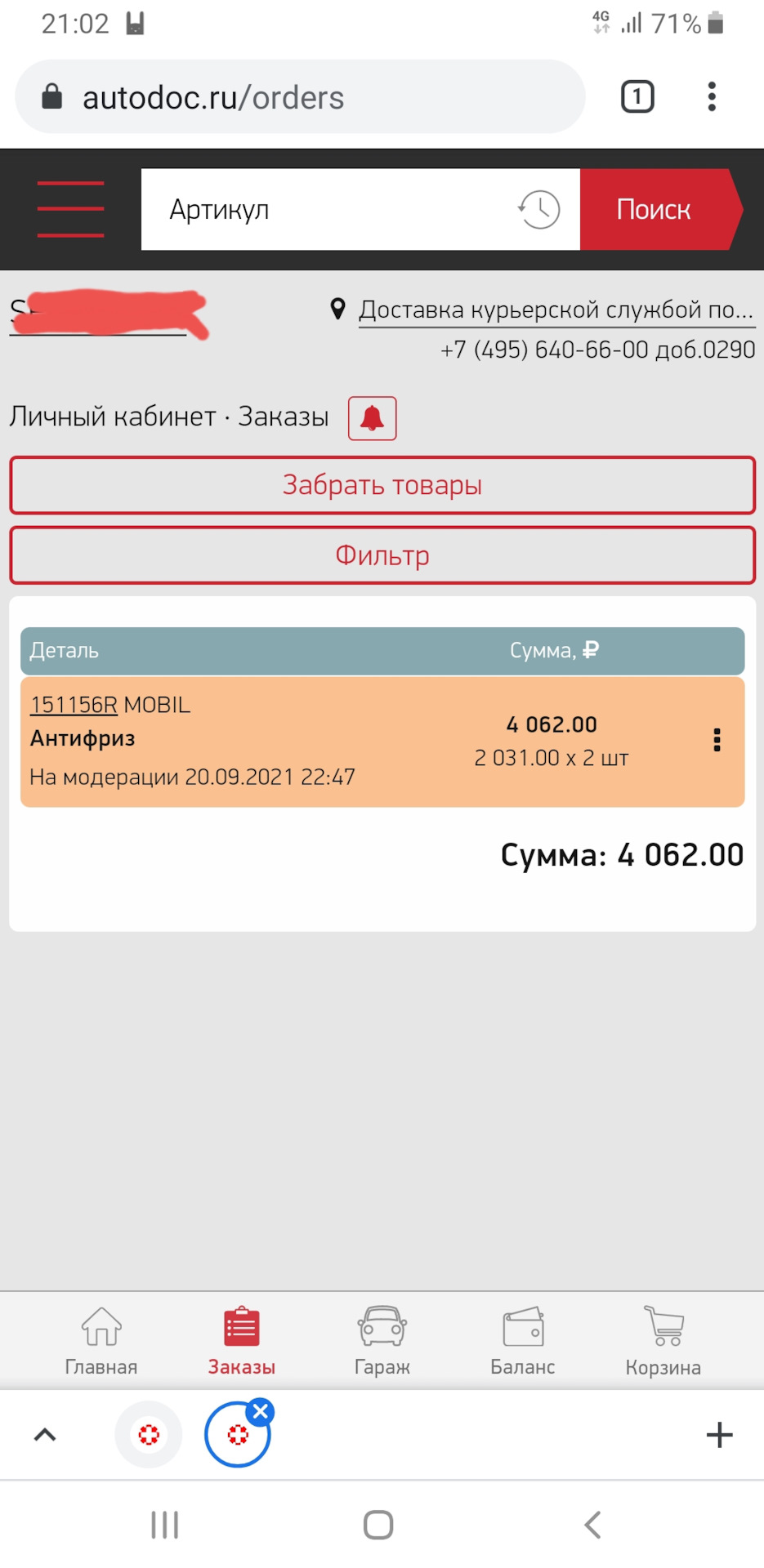Tap the Артикул search input field
The width and height of the screenshot is (764, 1568).
(327, 209)
